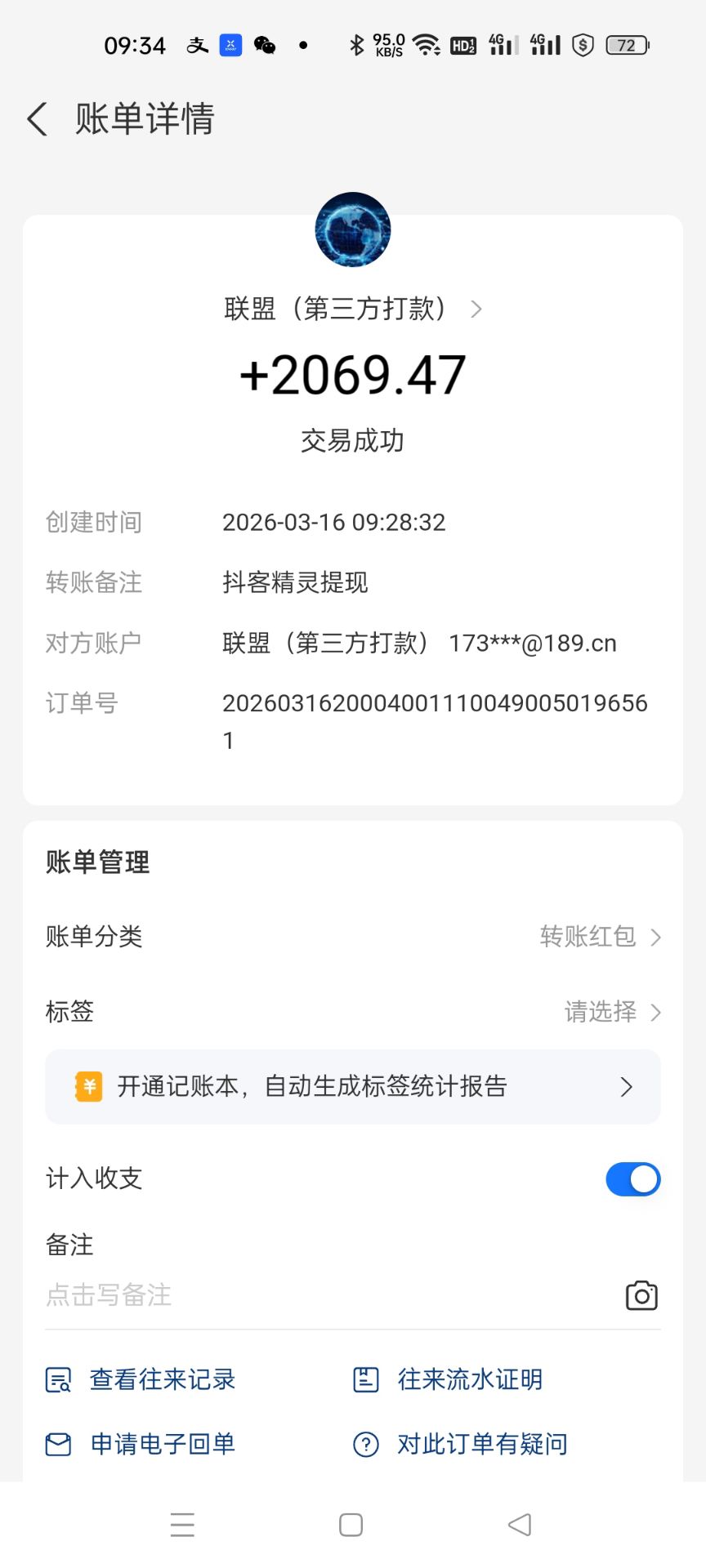
Task: Open 联盟（第三方打款）payer profile
Action: (x=353, y=309)
